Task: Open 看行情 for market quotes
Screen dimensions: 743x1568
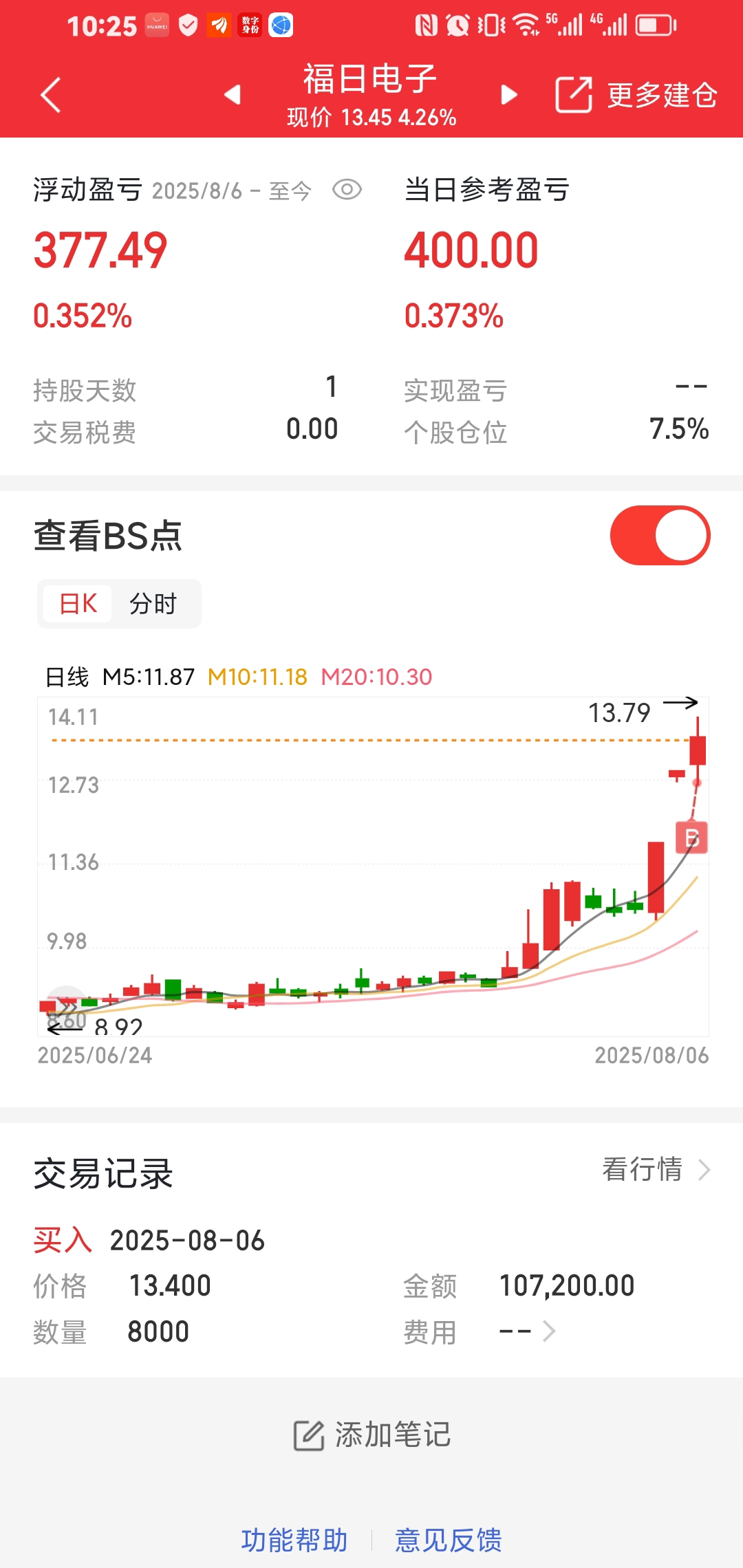Action: (x=656, y=1169)
